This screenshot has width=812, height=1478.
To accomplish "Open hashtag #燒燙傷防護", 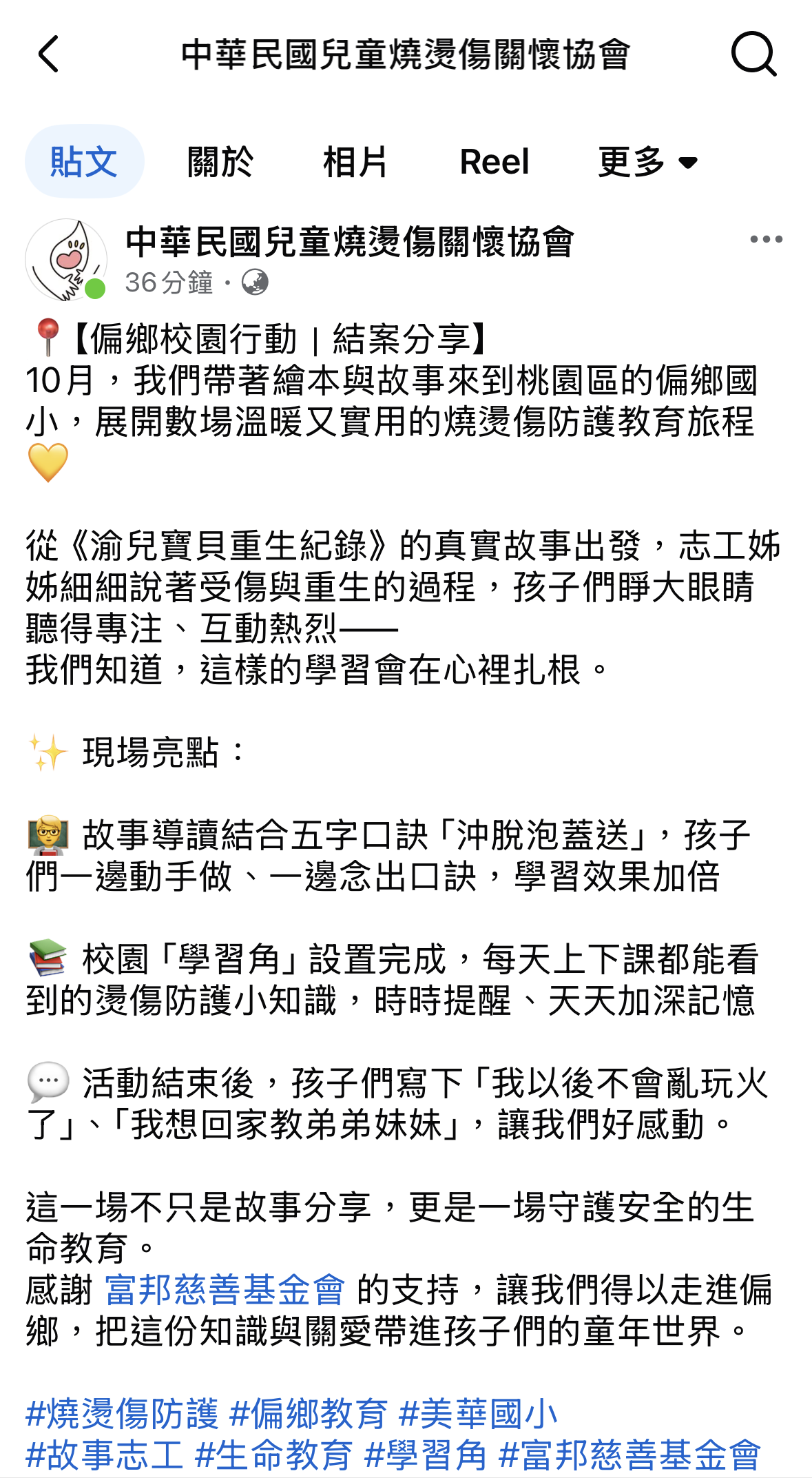I will [122, 1414].
